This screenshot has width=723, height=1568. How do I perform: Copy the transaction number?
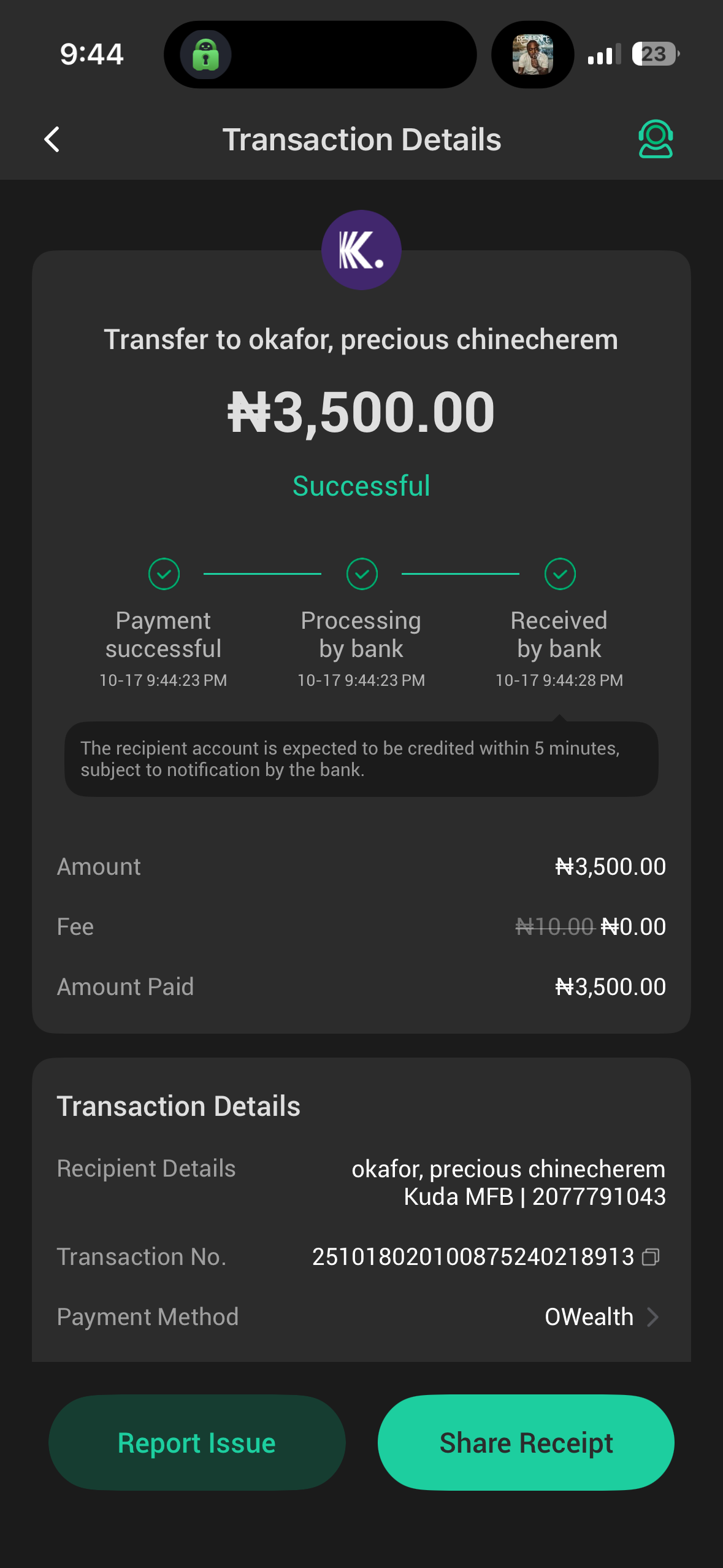[x=651, y=1257]
